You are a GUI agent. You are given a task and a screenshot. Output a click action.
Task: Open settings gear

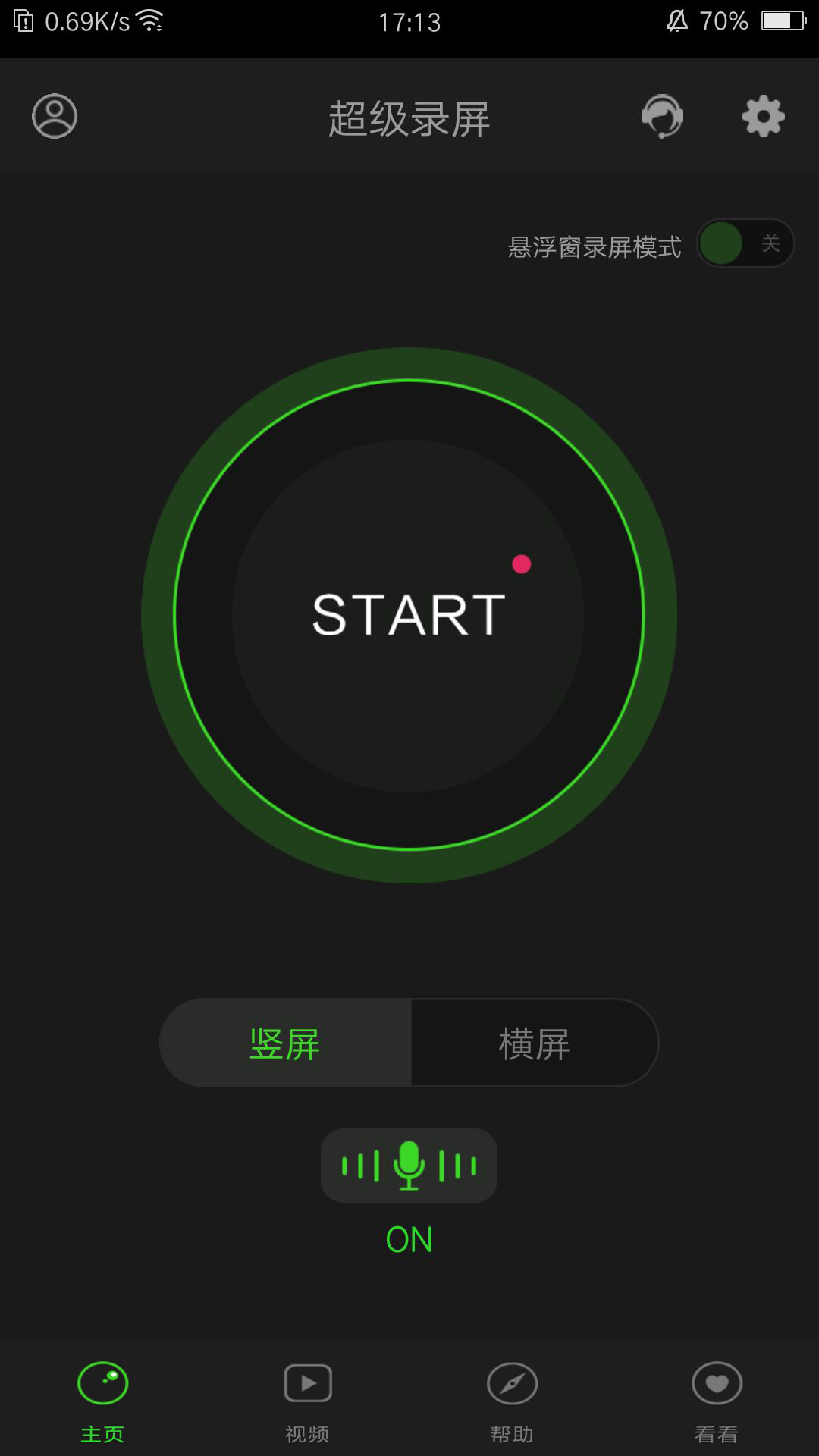pos(763,116)
